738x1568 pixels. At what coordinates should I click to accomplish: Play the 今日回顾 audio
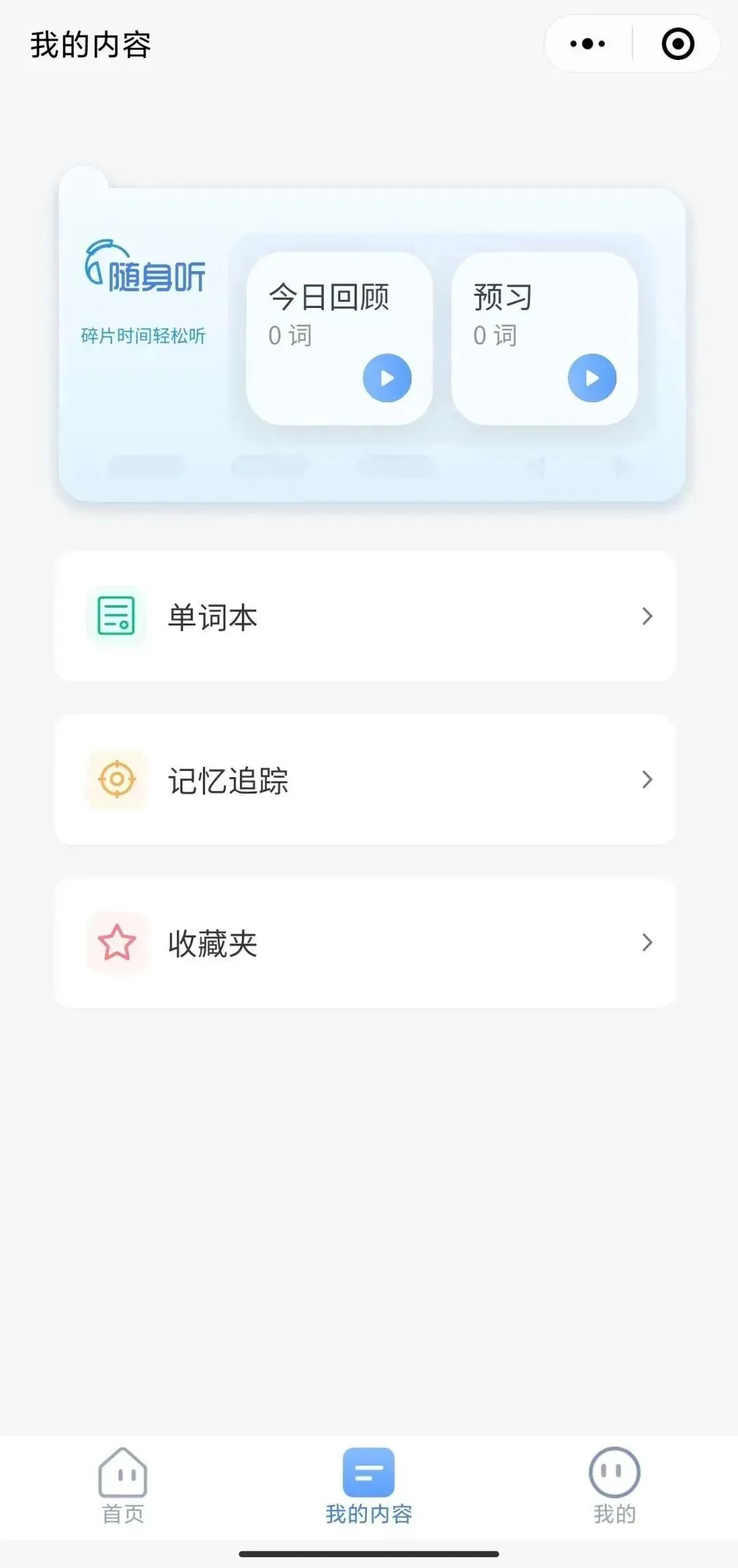pyautogui.click(x=387, y=378)
